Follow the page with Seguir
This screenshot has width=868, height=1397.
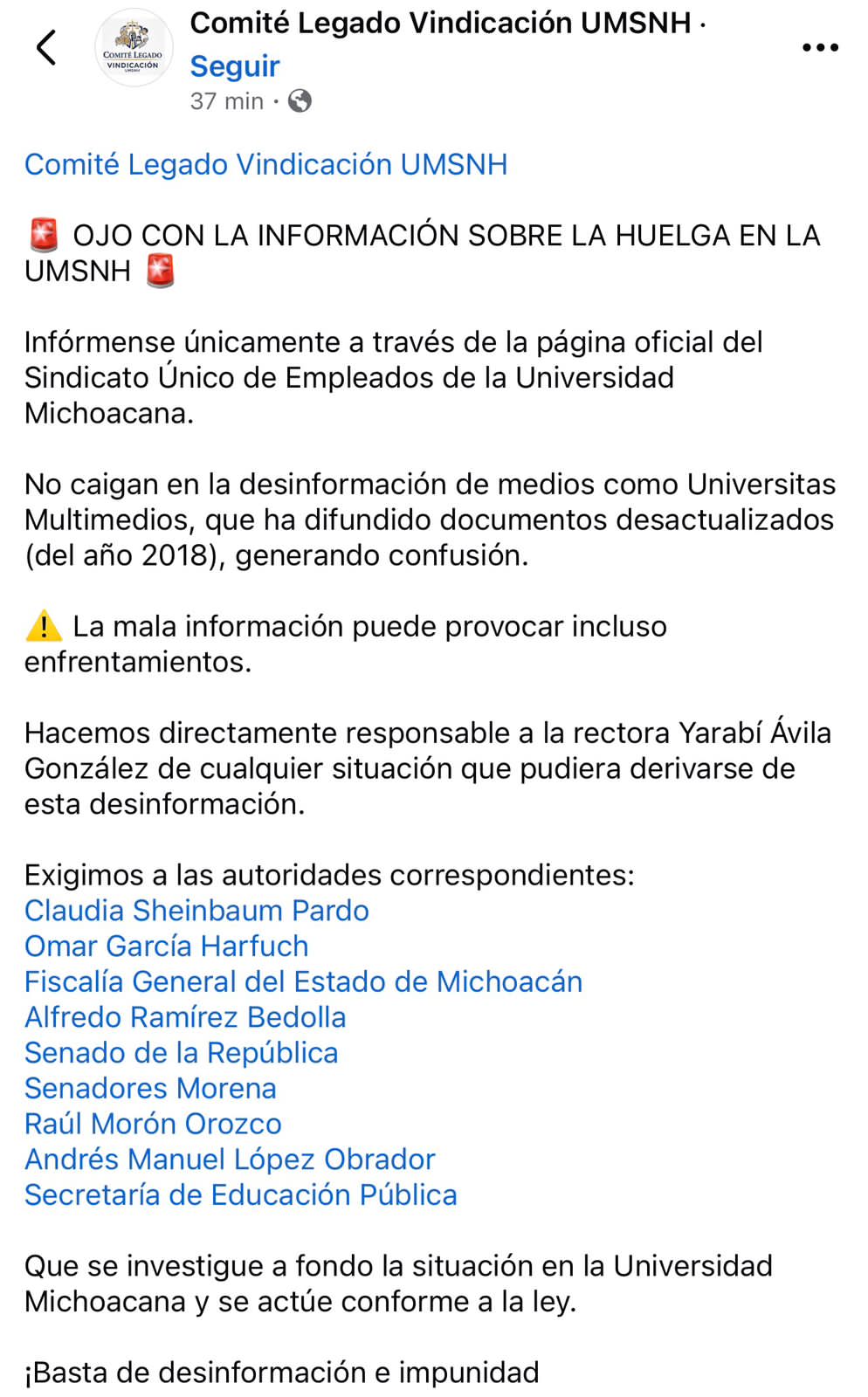click(235, 66)
